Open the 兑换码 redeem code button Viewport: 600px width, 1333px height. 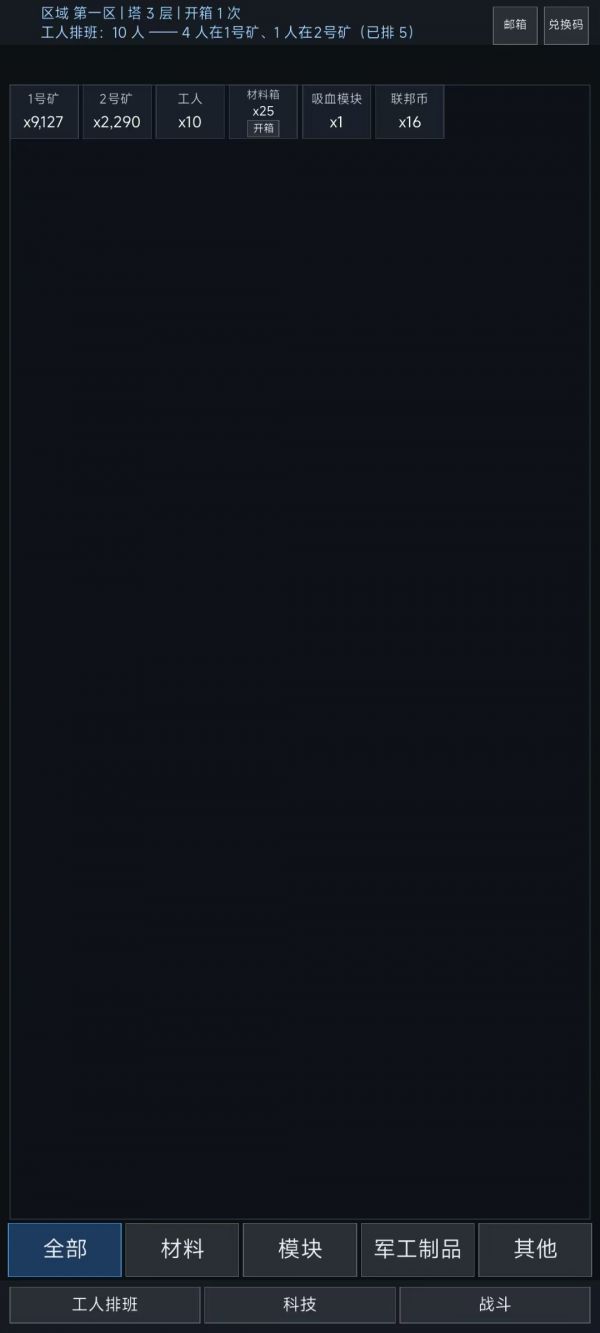coord(566,25)
